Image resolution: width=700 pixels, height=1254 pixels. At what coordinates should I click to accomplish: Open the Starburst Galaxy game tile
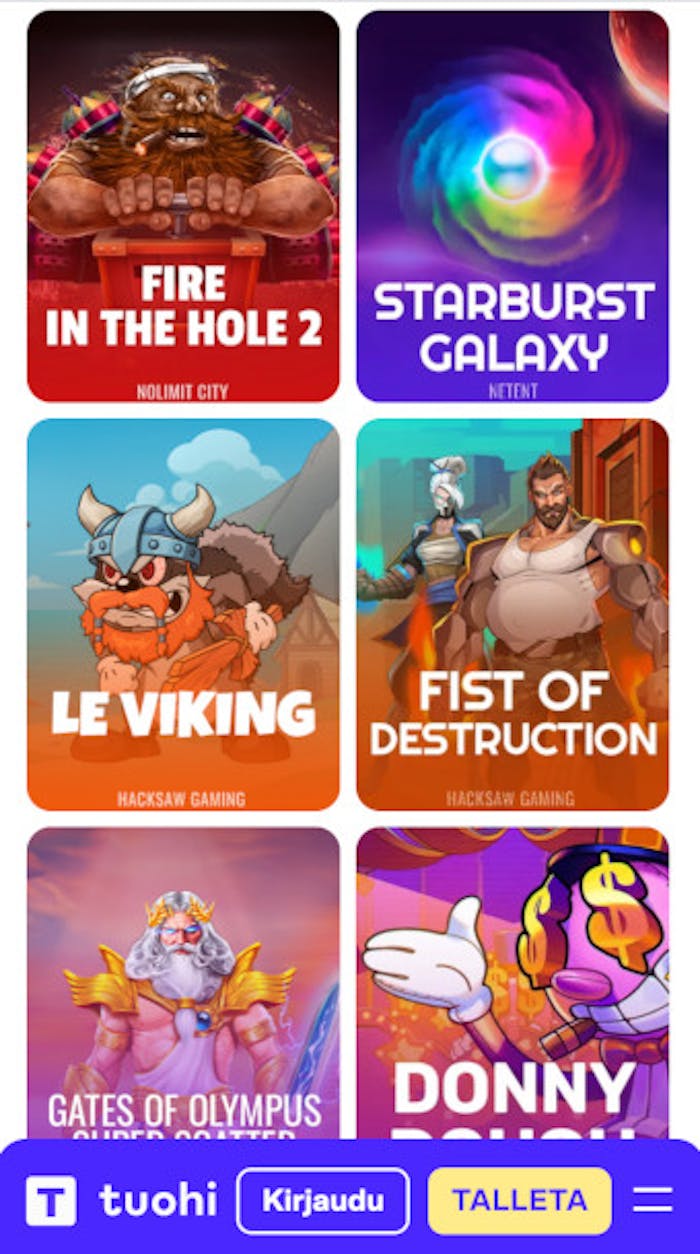coord(512,206)
